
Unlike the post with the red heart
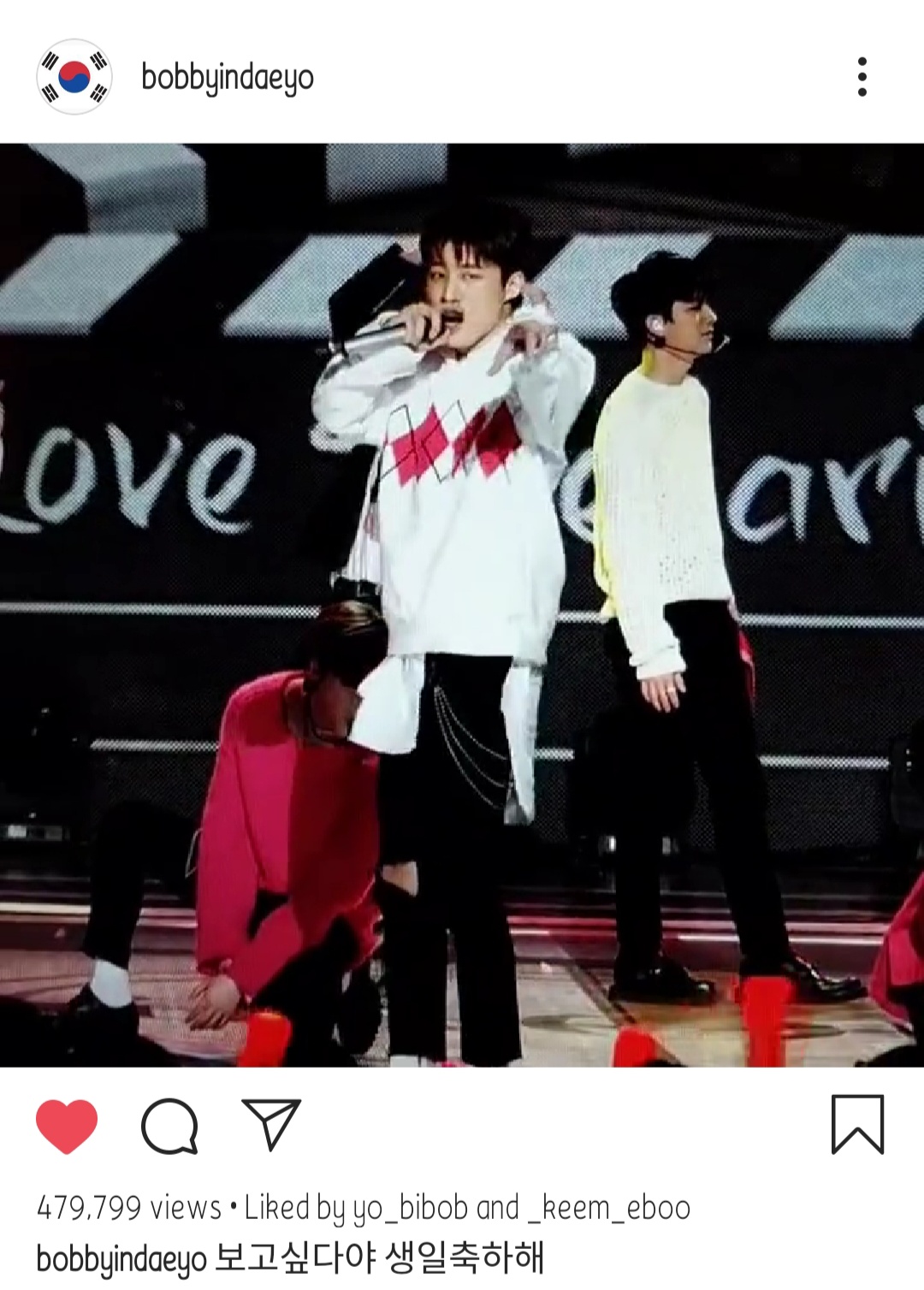[x=67, y=1125]
